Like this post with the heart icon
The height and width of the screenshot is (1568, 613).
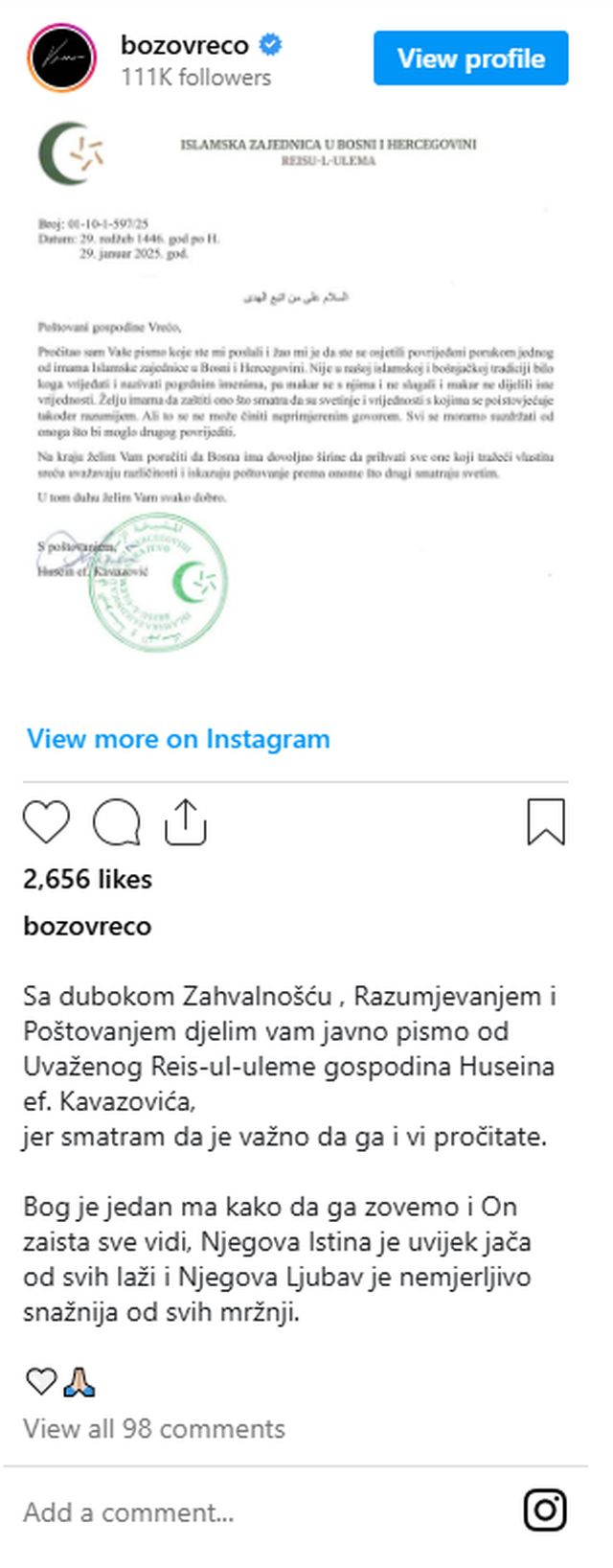click(46, 822)
